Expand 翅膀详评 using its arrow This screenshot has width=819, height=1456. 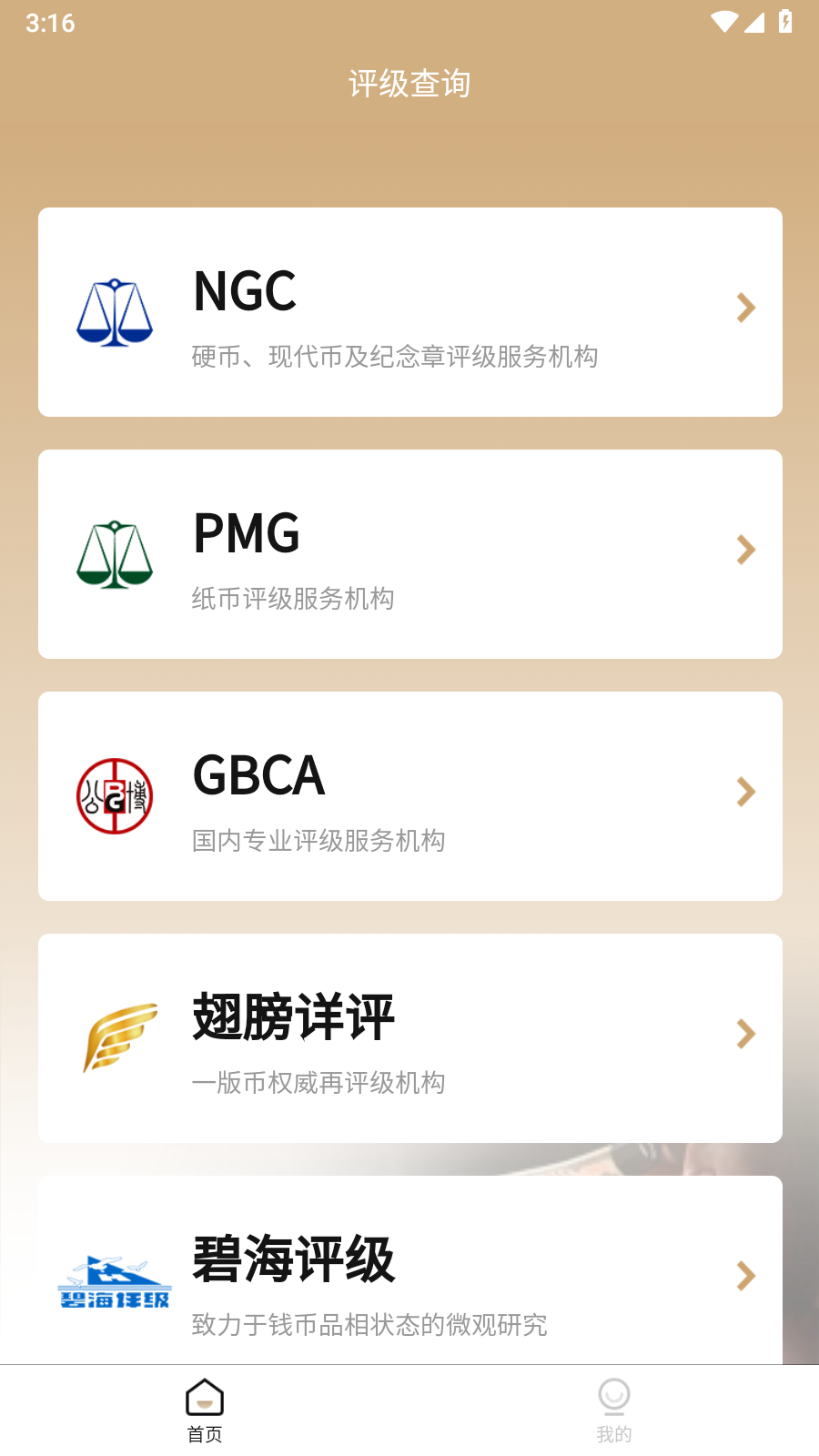(745, 1034)
